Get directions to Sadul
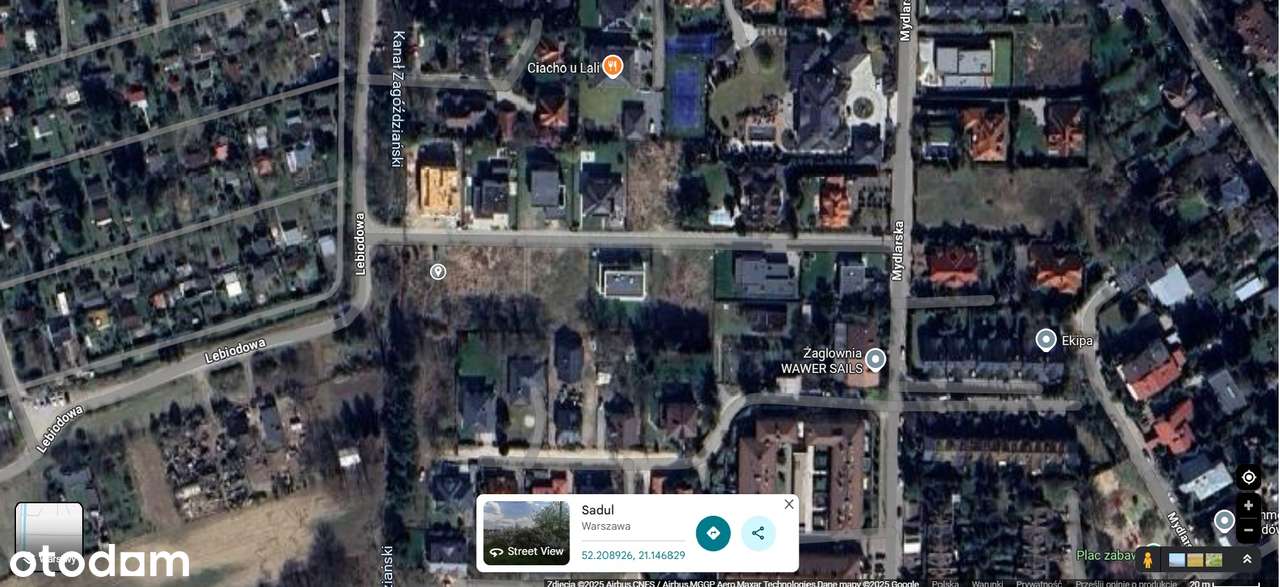The height and width of the screenshot is (587, 1280). point(713,533)
